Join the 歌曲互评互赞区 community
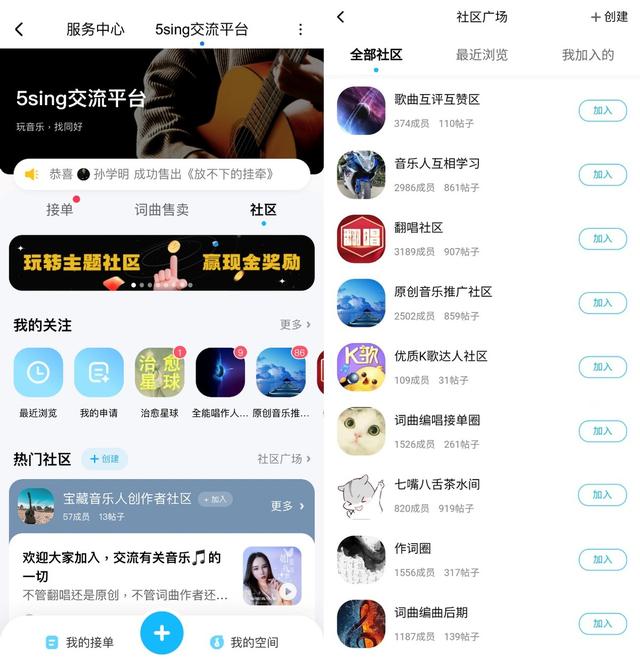 602,110
